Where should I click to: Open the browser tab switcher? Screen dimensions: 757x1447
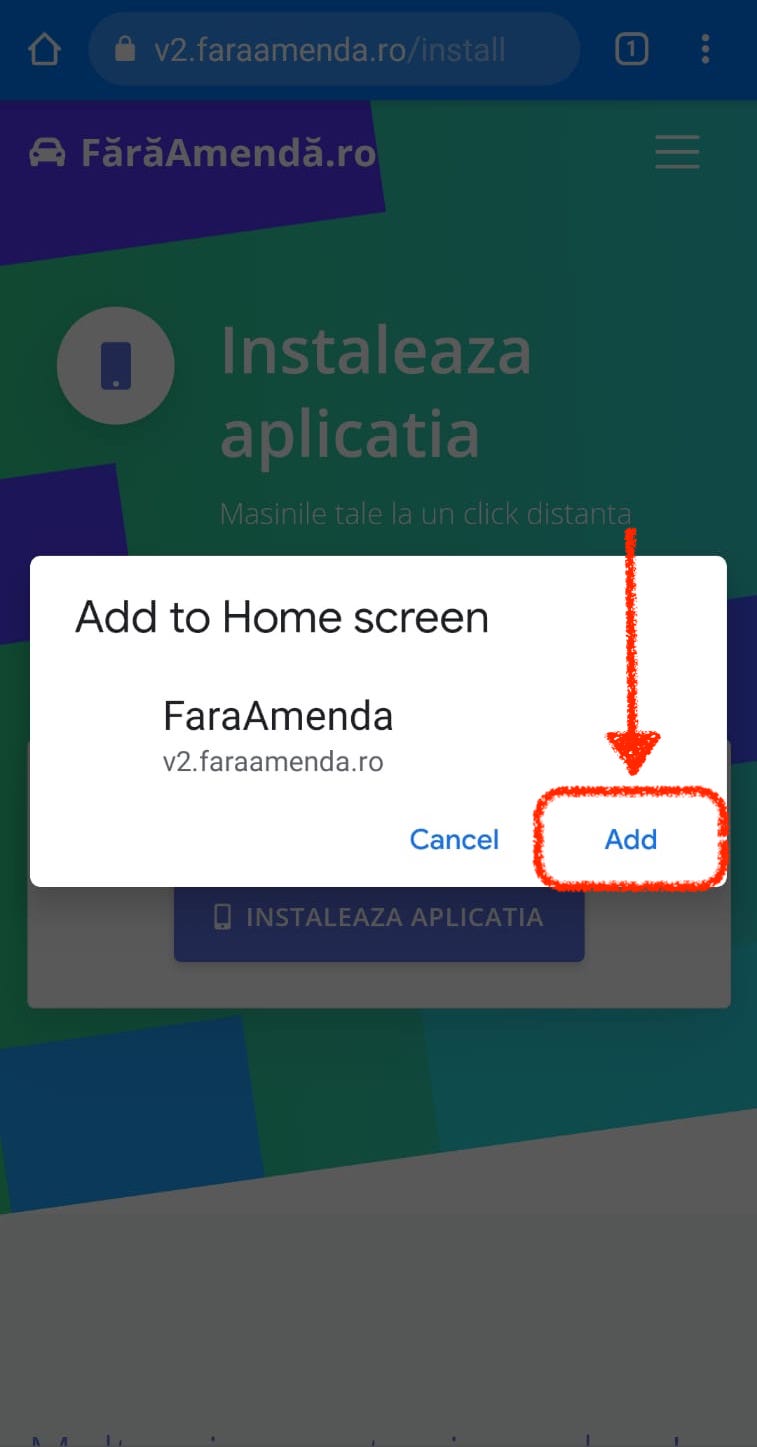pyautogui.click(x=631, y=49)
